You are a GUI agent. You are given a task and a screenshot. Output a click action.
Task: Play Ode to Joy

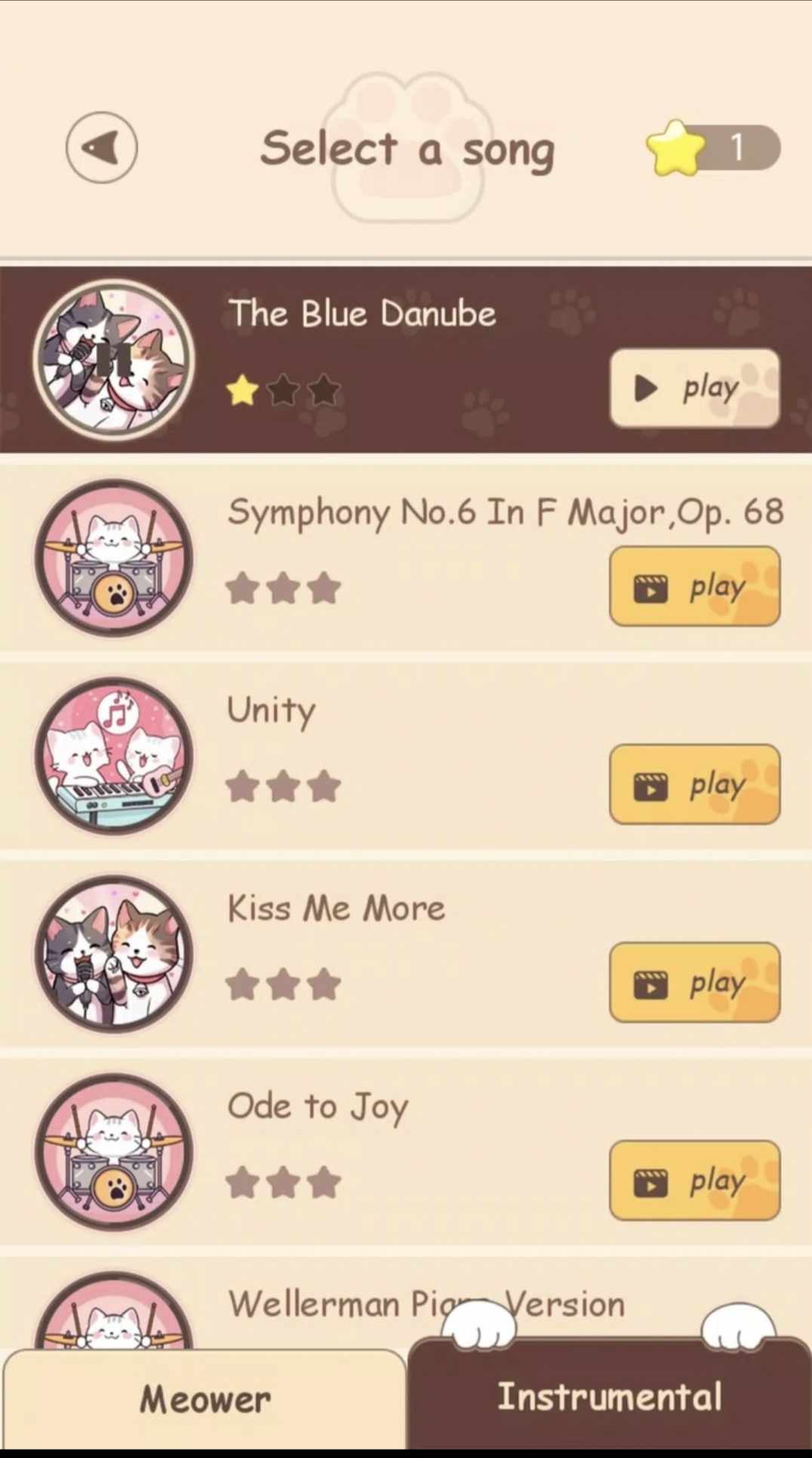[x=694, y=1181]
